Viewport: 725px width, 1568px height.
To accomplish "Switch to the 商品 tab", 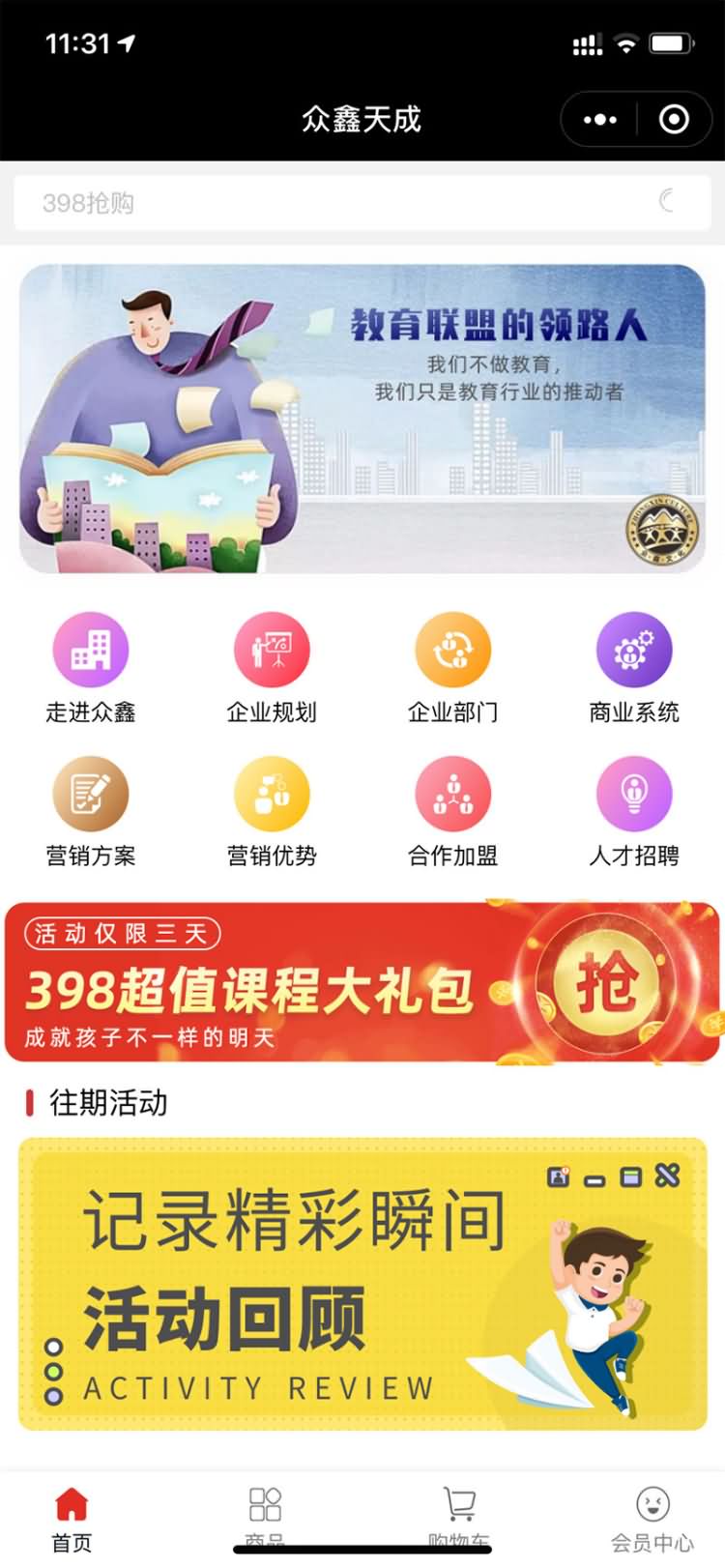I will pos(265,1519).
